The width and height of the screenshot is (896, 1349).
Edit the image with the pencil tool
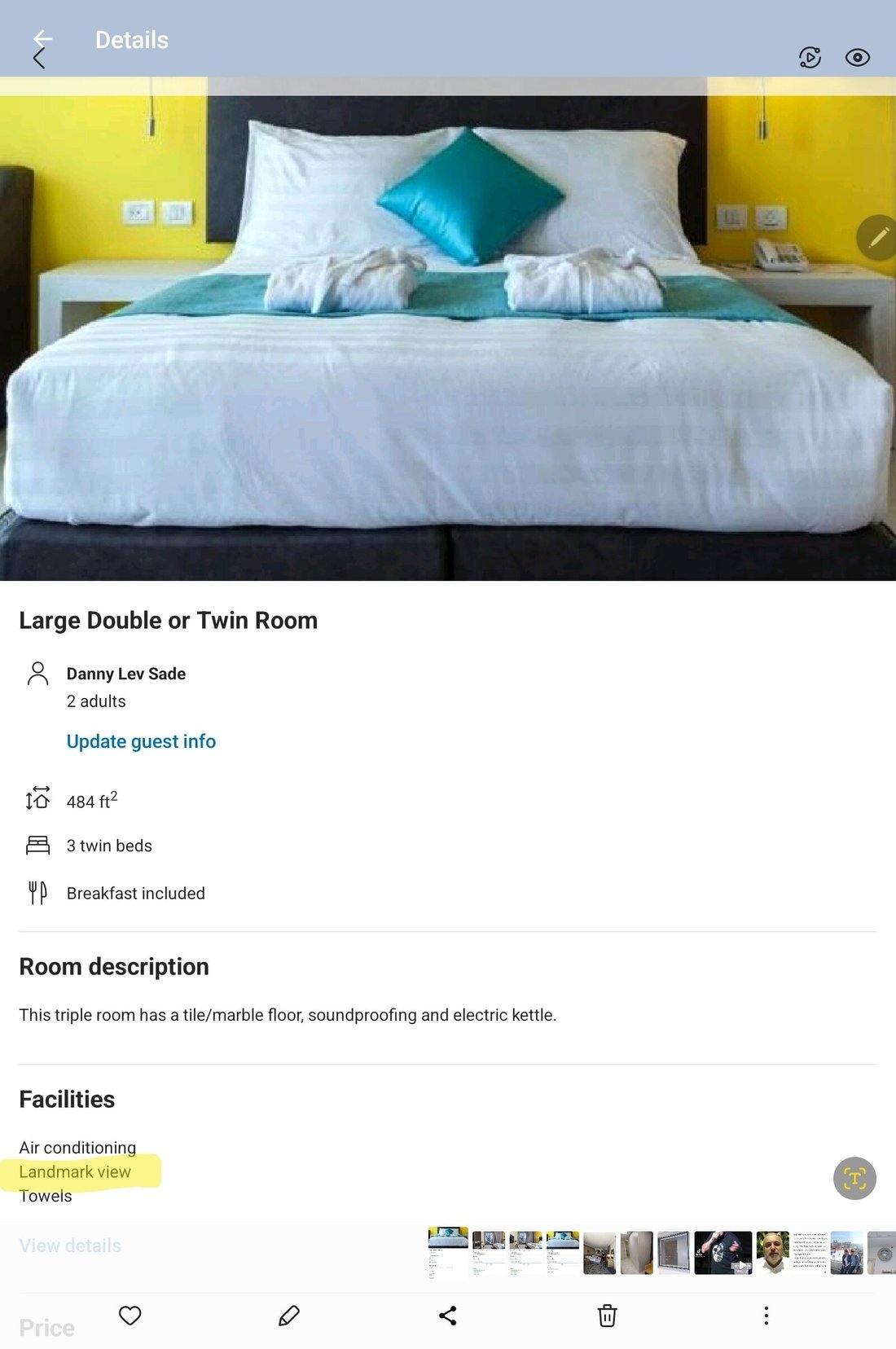(289, 1316)
